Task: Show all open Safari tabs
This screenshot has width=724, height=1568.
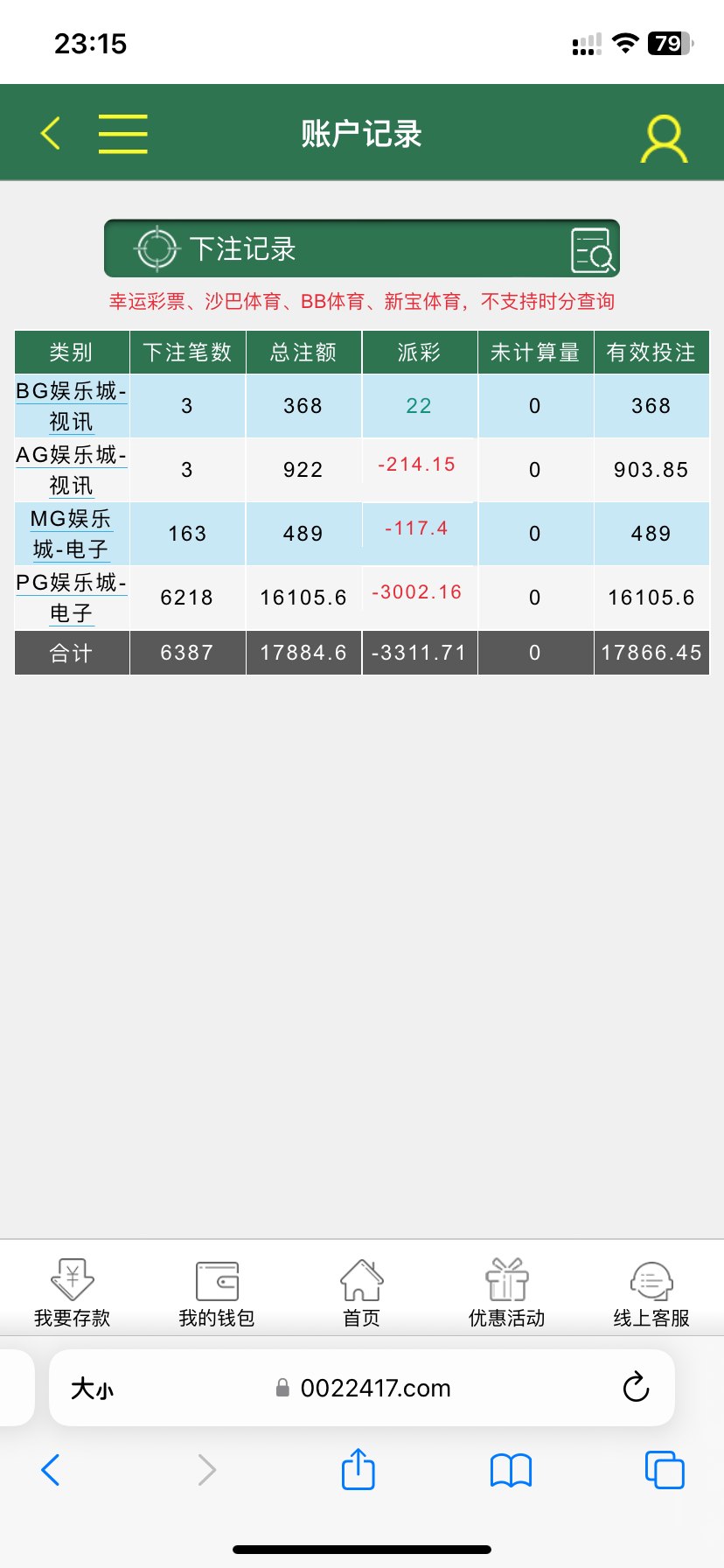Action: tap(664, 1470)
